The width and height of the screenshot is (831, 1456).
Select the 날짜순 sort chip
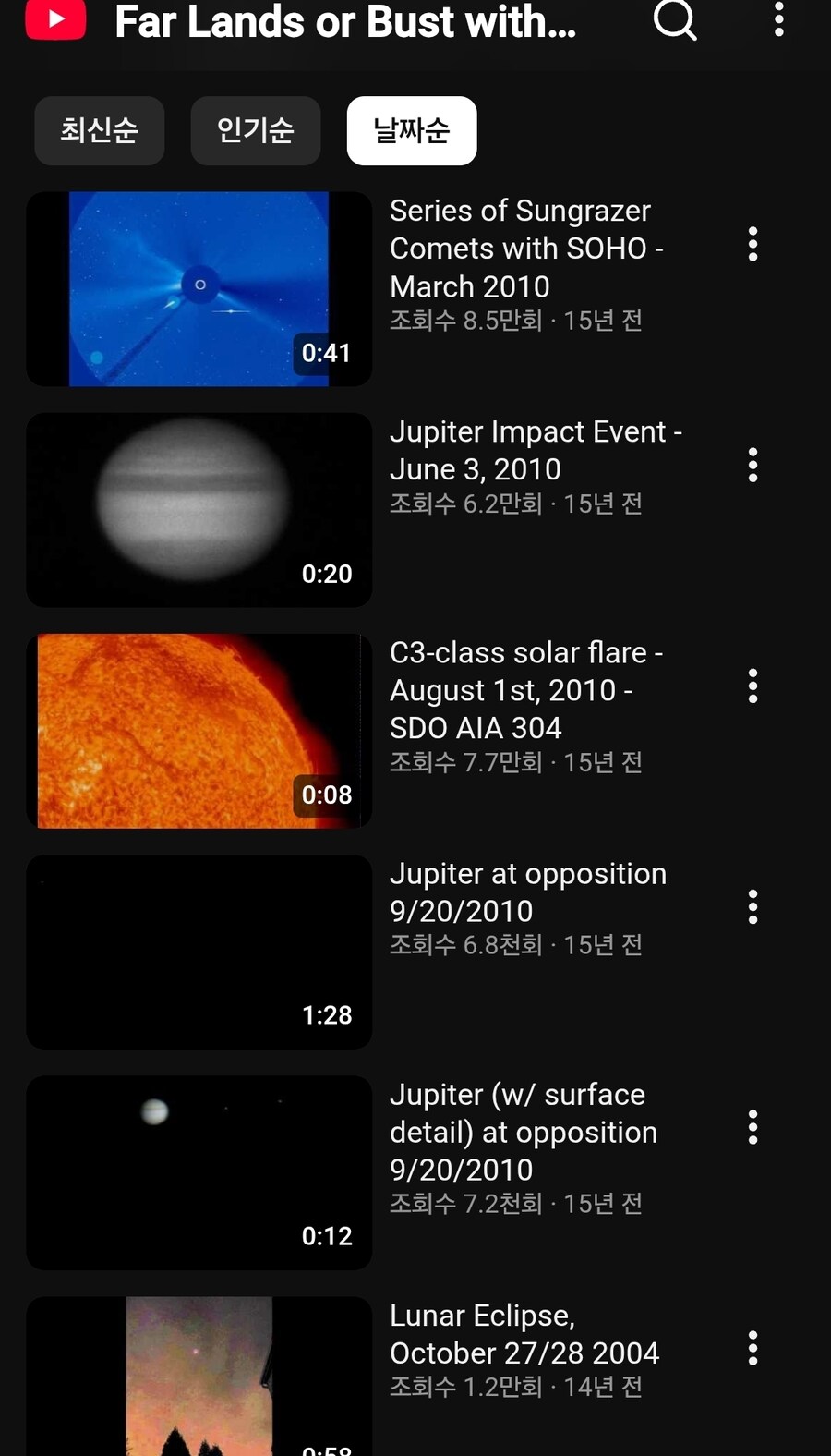[412, 130]
